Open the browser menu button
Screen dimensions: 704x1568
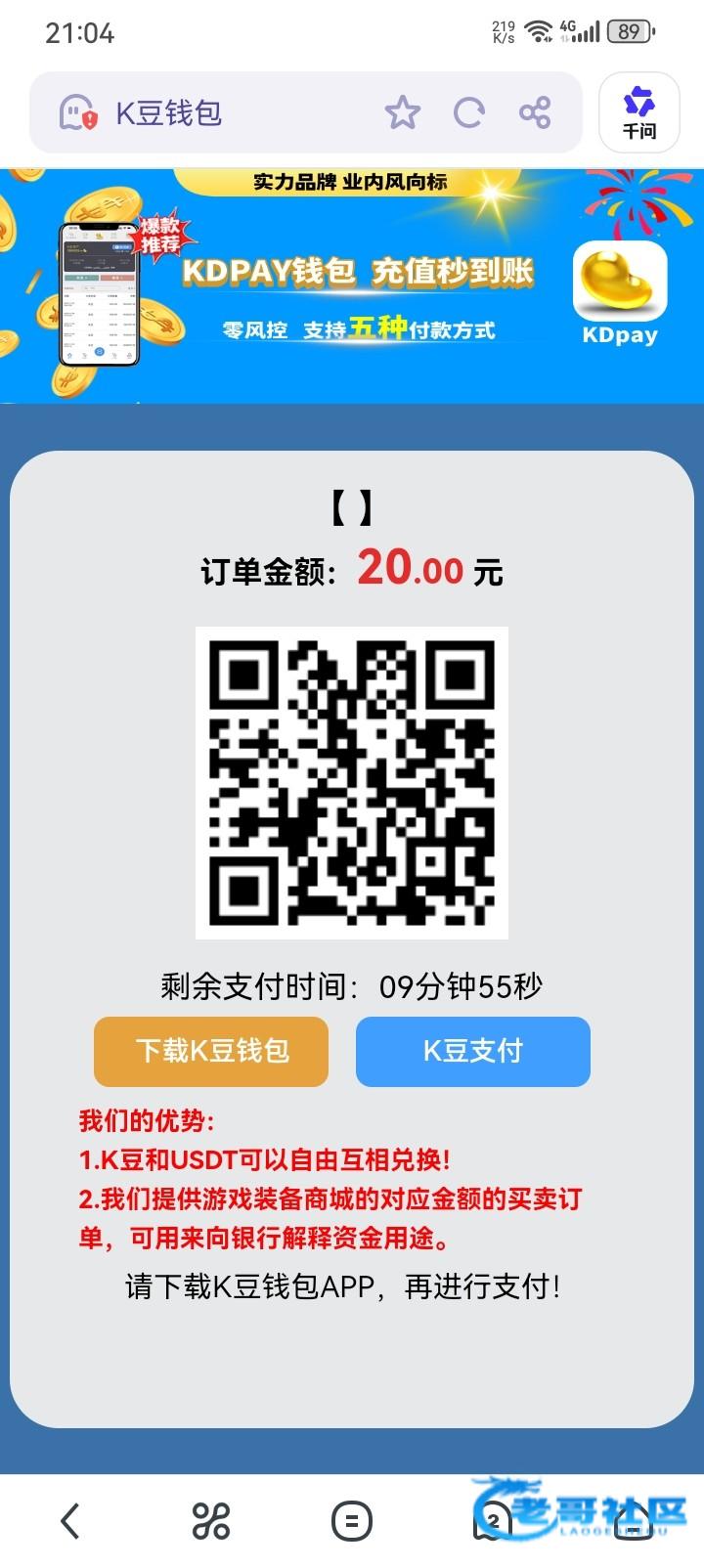point(352,1521)
